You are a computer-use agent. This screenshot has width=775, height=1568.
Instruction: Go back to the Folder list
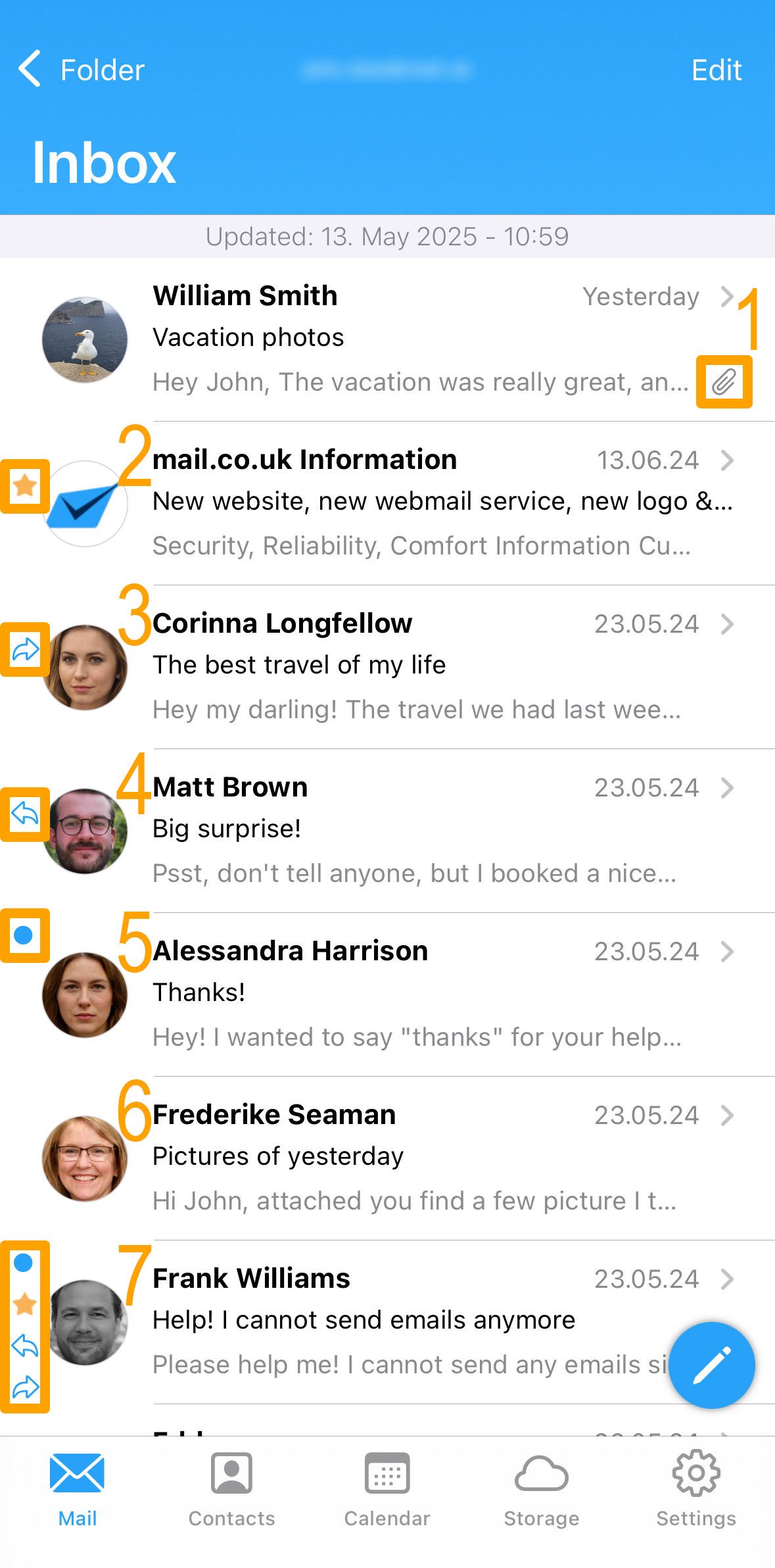81,69
